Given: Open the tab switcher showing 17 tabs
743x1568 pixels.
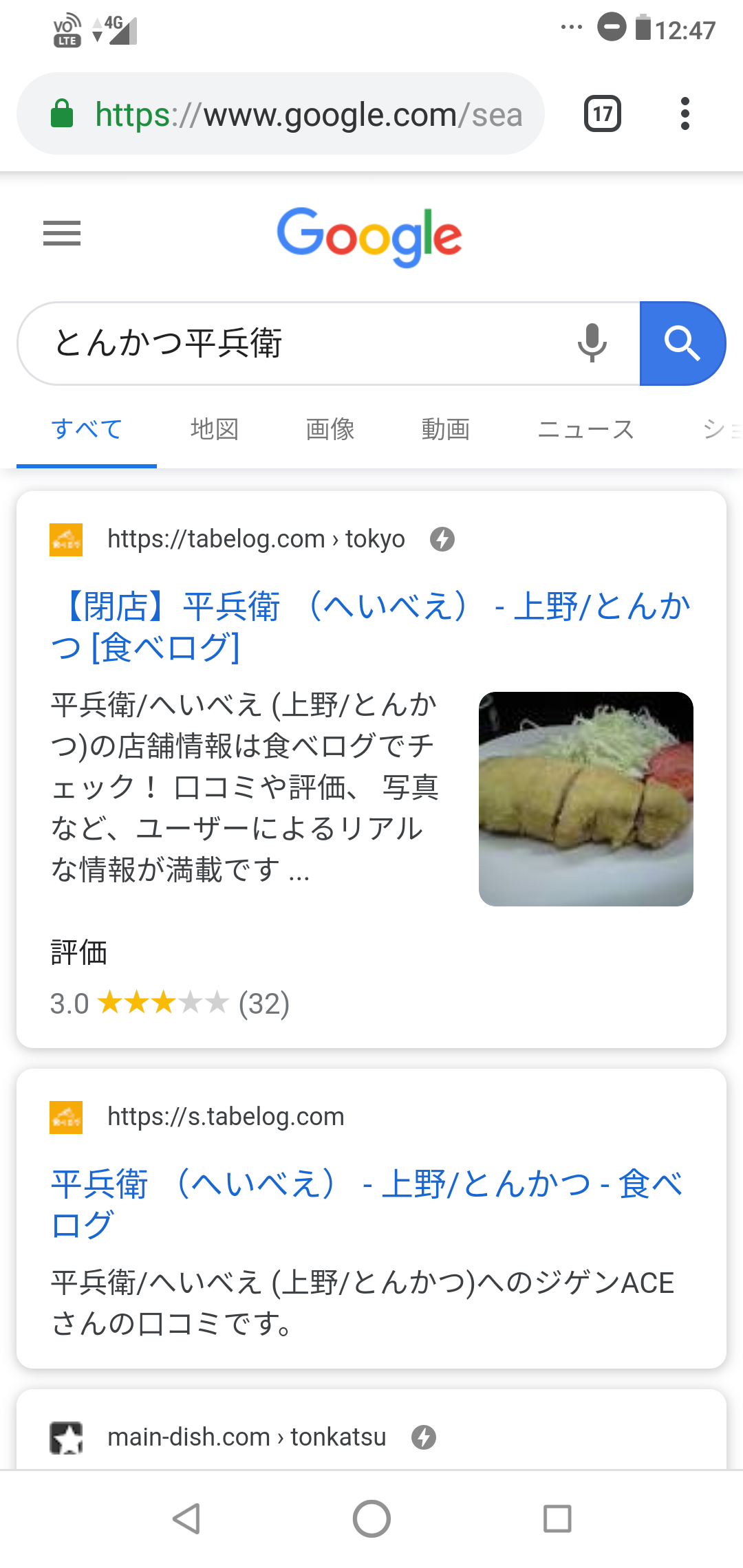Looking at the screenshot, I should pos(602,114).
